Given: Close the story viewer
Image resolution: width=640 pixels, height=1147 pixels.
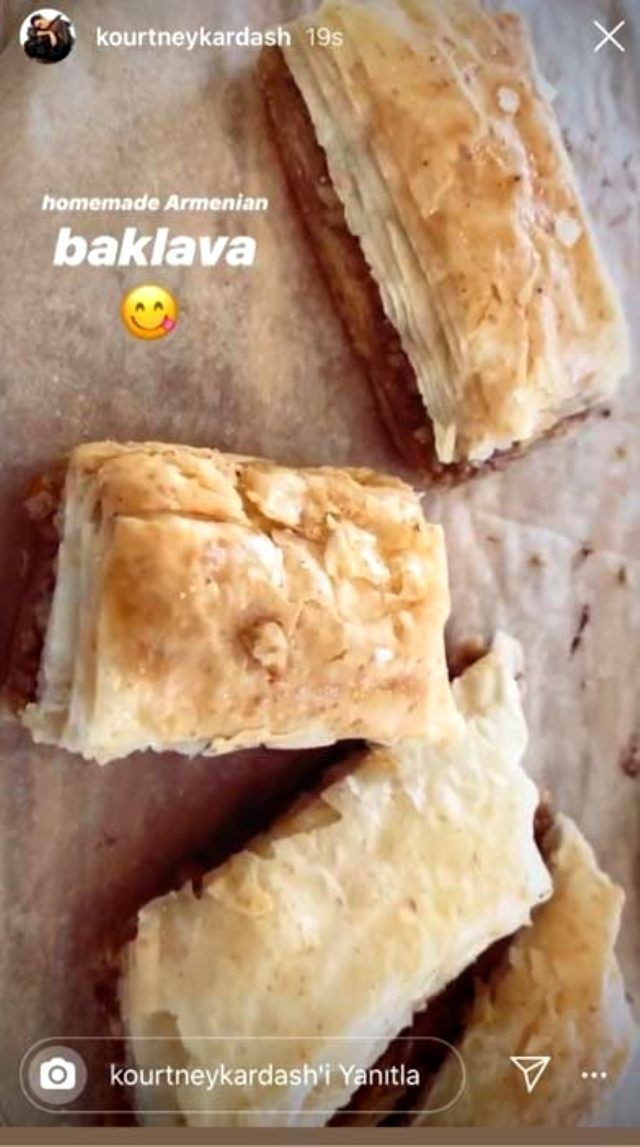Looking at the screenshot, I should pos(608,37).
